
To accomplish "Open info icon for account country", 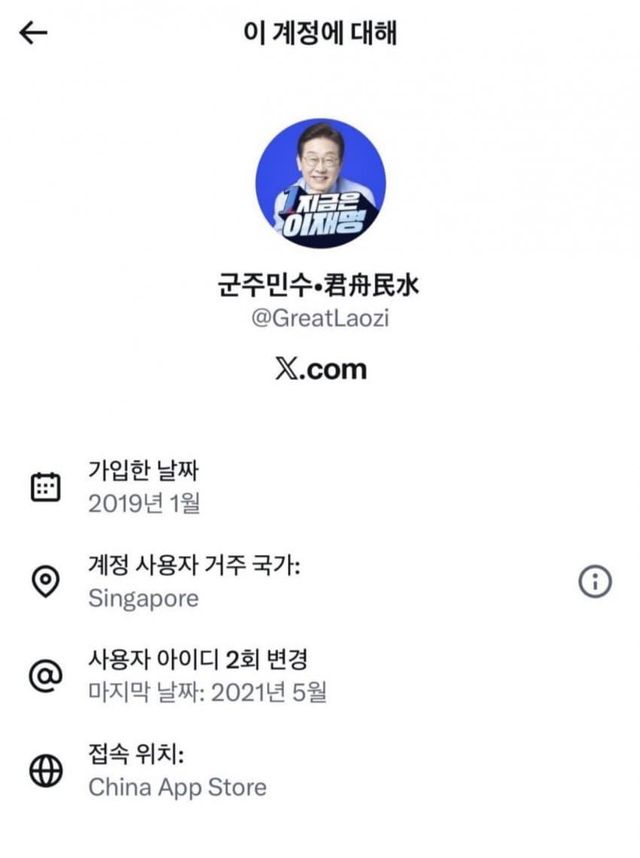I will pos(595,582).
